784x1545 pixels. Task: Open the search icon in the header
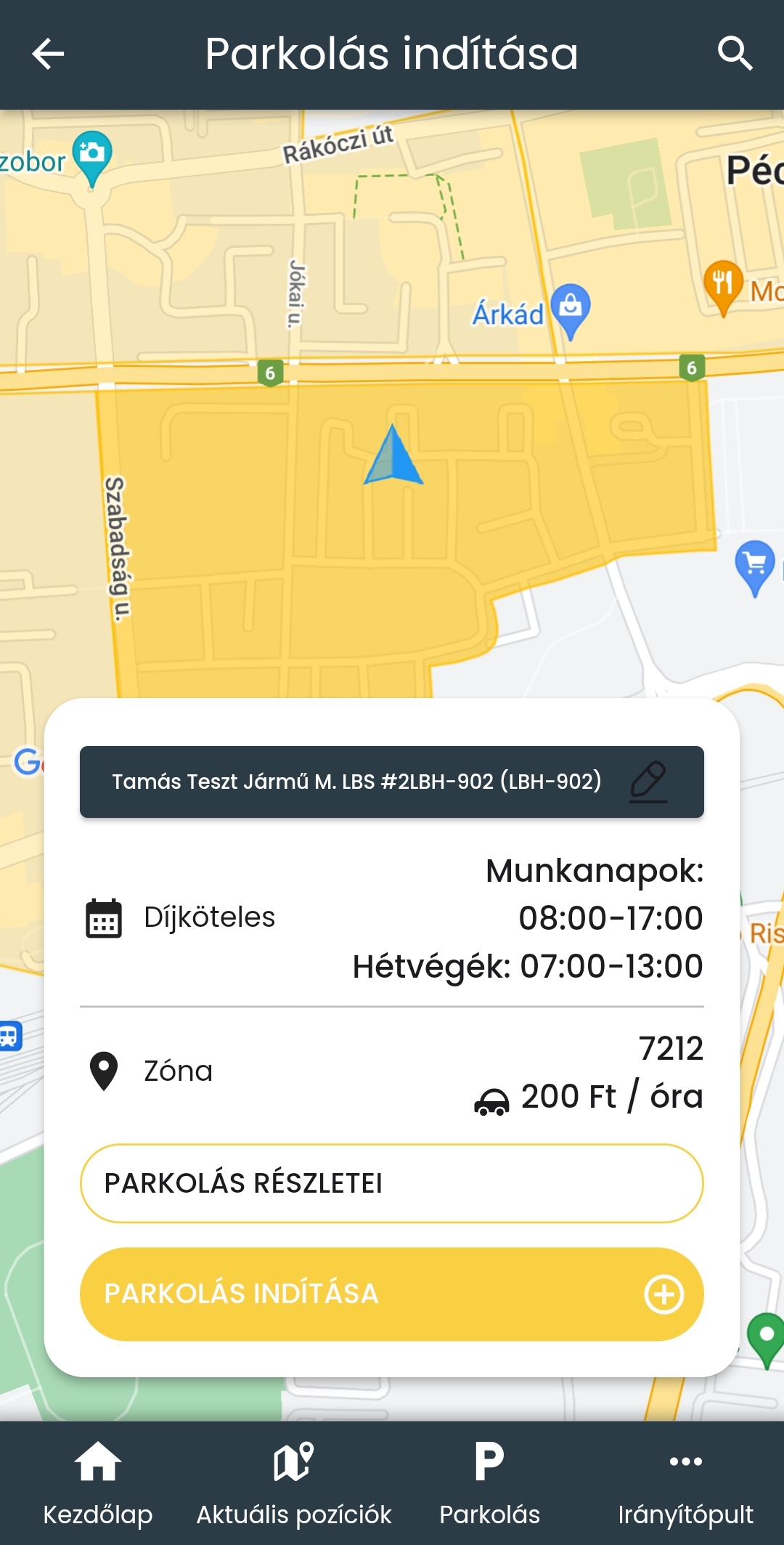tap(735, 54)
